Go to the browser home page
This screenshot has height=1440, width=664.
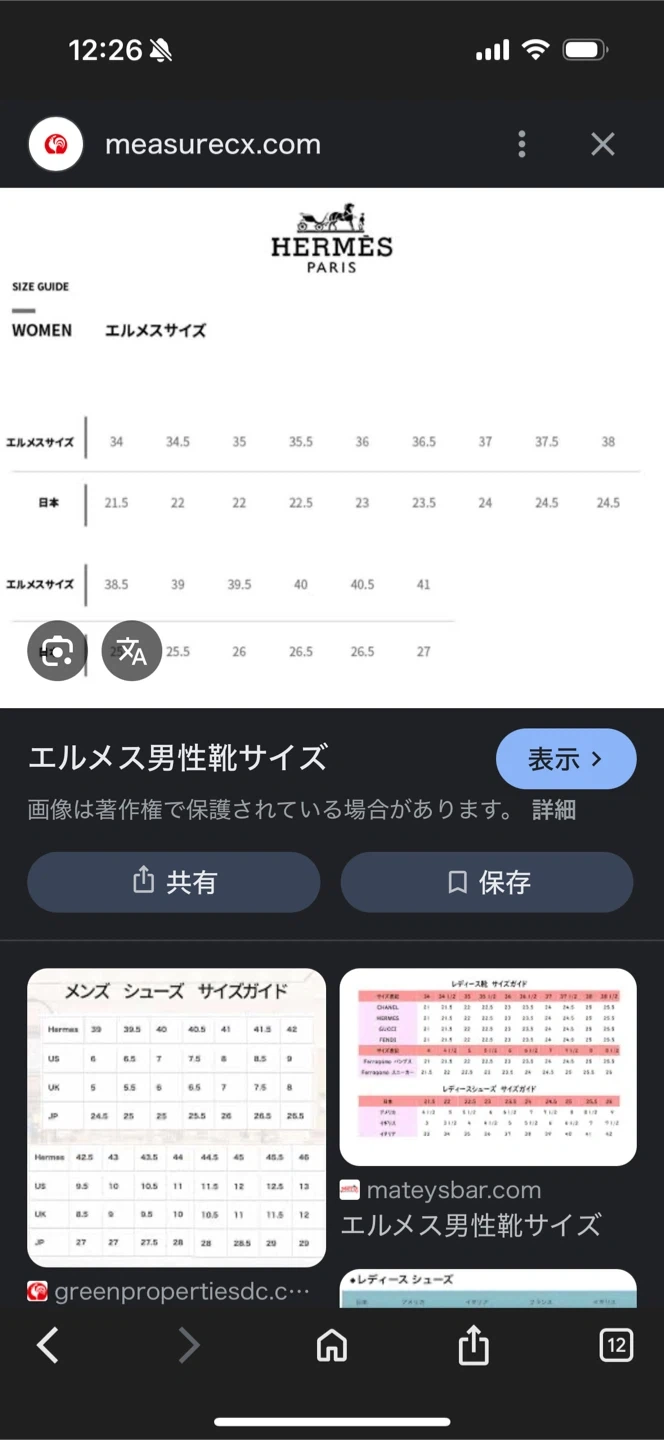pyautogui.click(x=331, y=1346)
